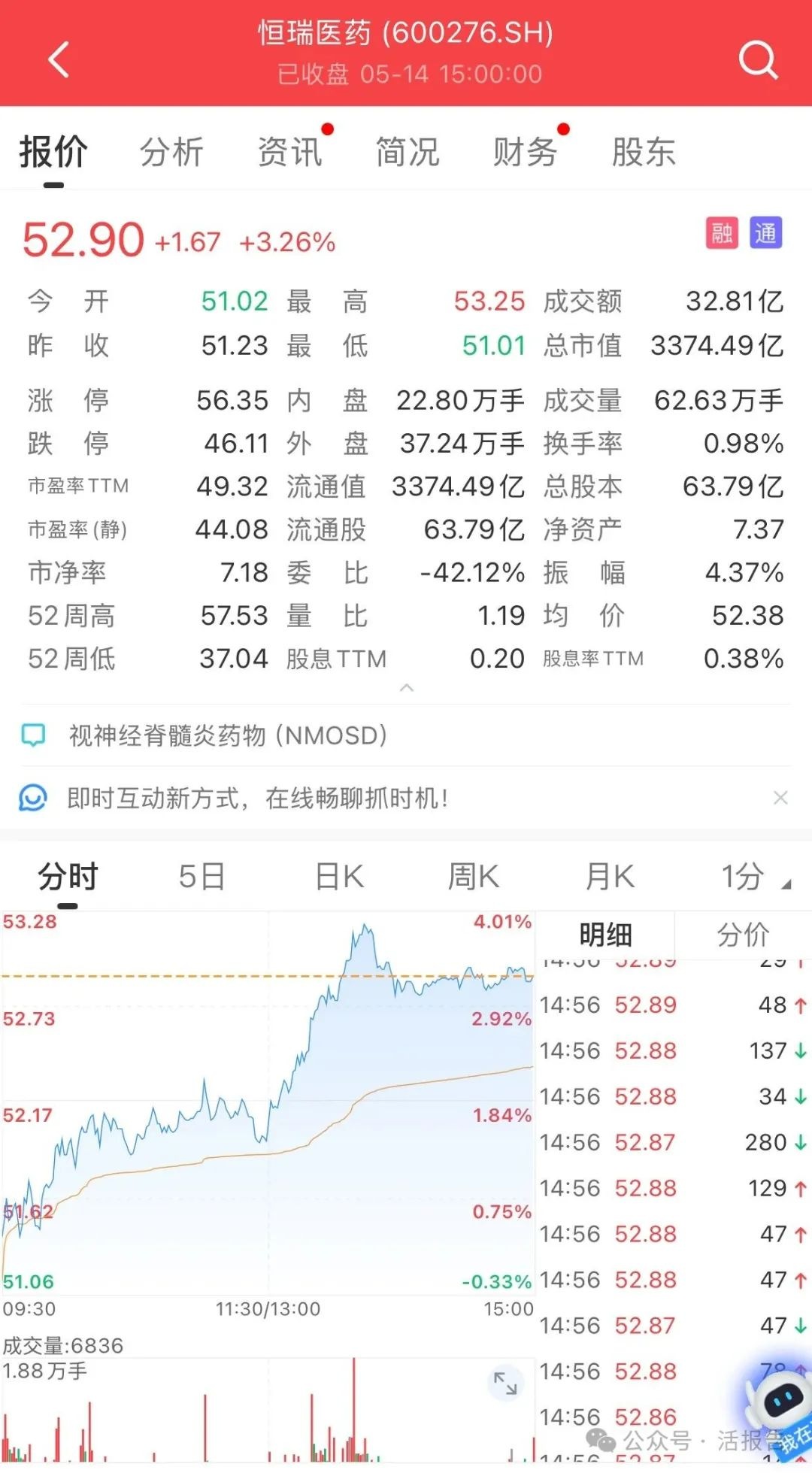Collapse quote details via the chevron
This screenshot has width=812, height=1473.
(406, 687)
